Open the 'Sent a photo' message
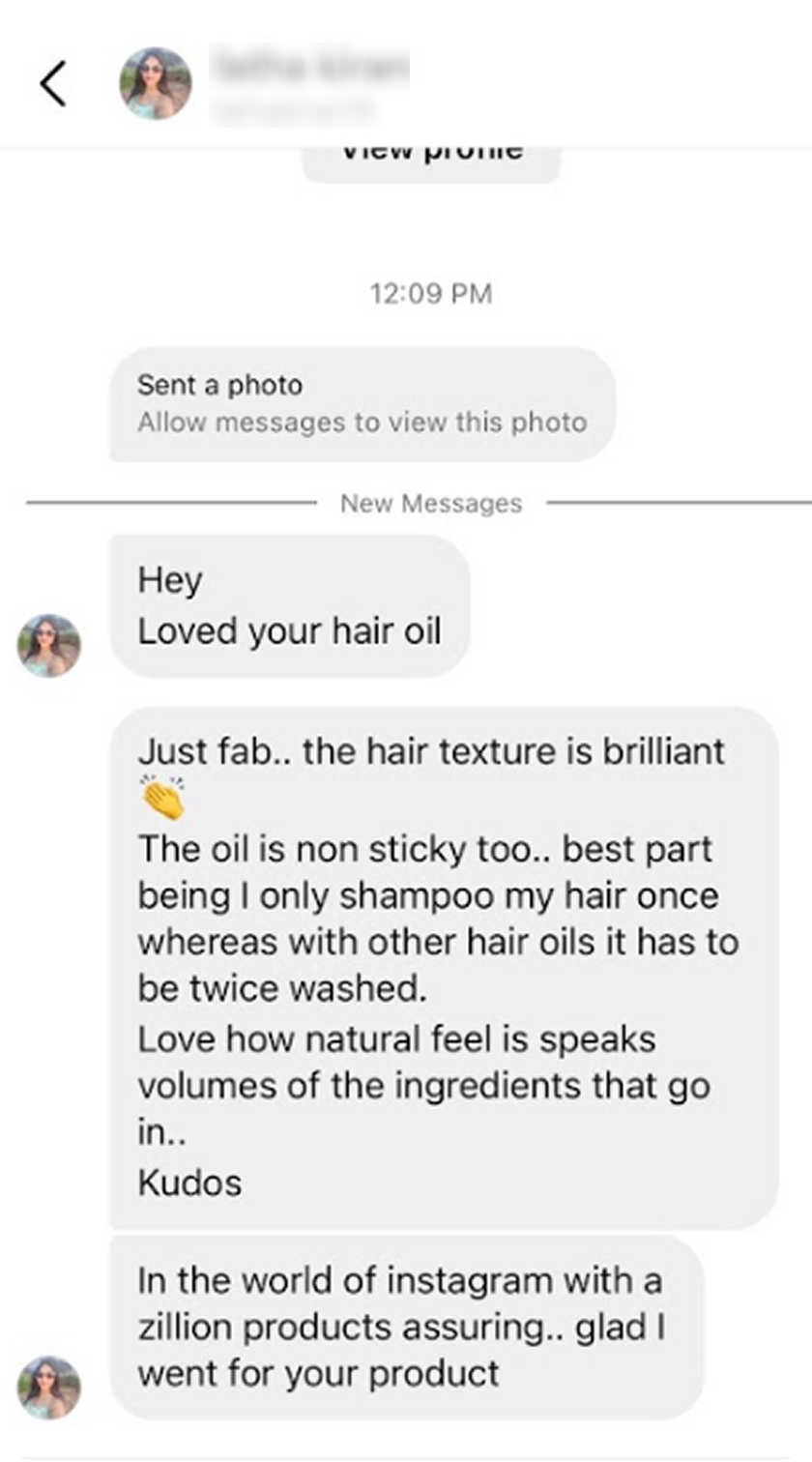The width and height of the screenshot is (812, 1462). click(x=362, y=404)
